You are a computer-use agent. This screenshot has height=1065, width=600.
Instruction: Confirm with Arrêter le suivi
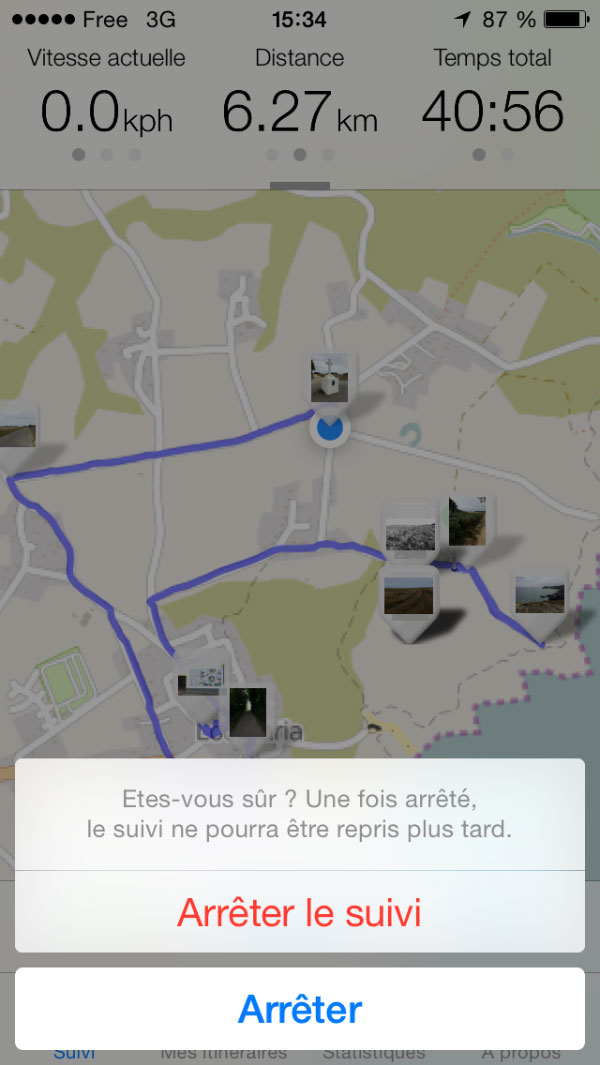point(300,912)
